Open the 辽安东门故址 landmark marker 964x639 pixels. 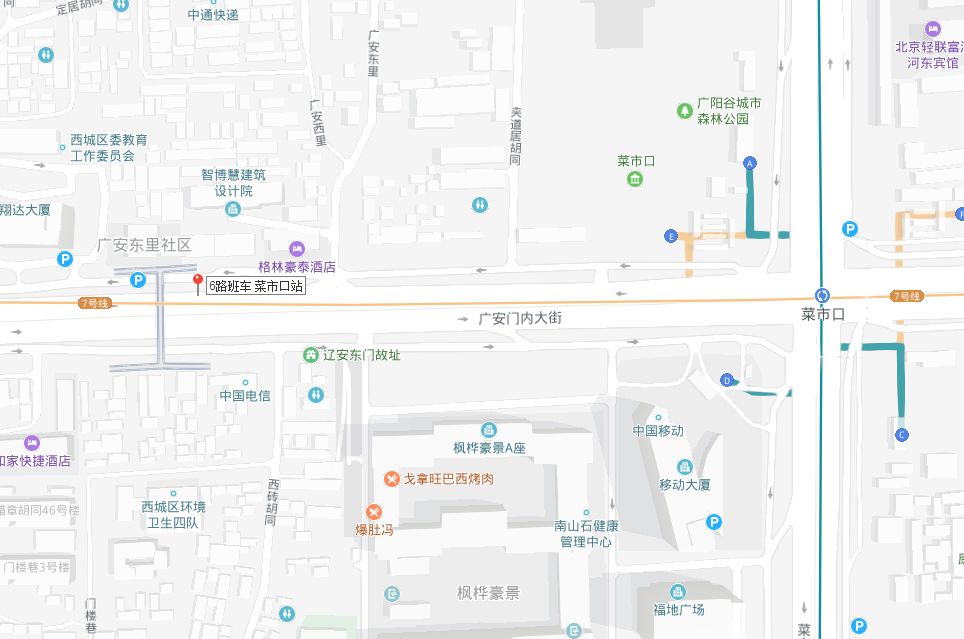coord(310,355)
